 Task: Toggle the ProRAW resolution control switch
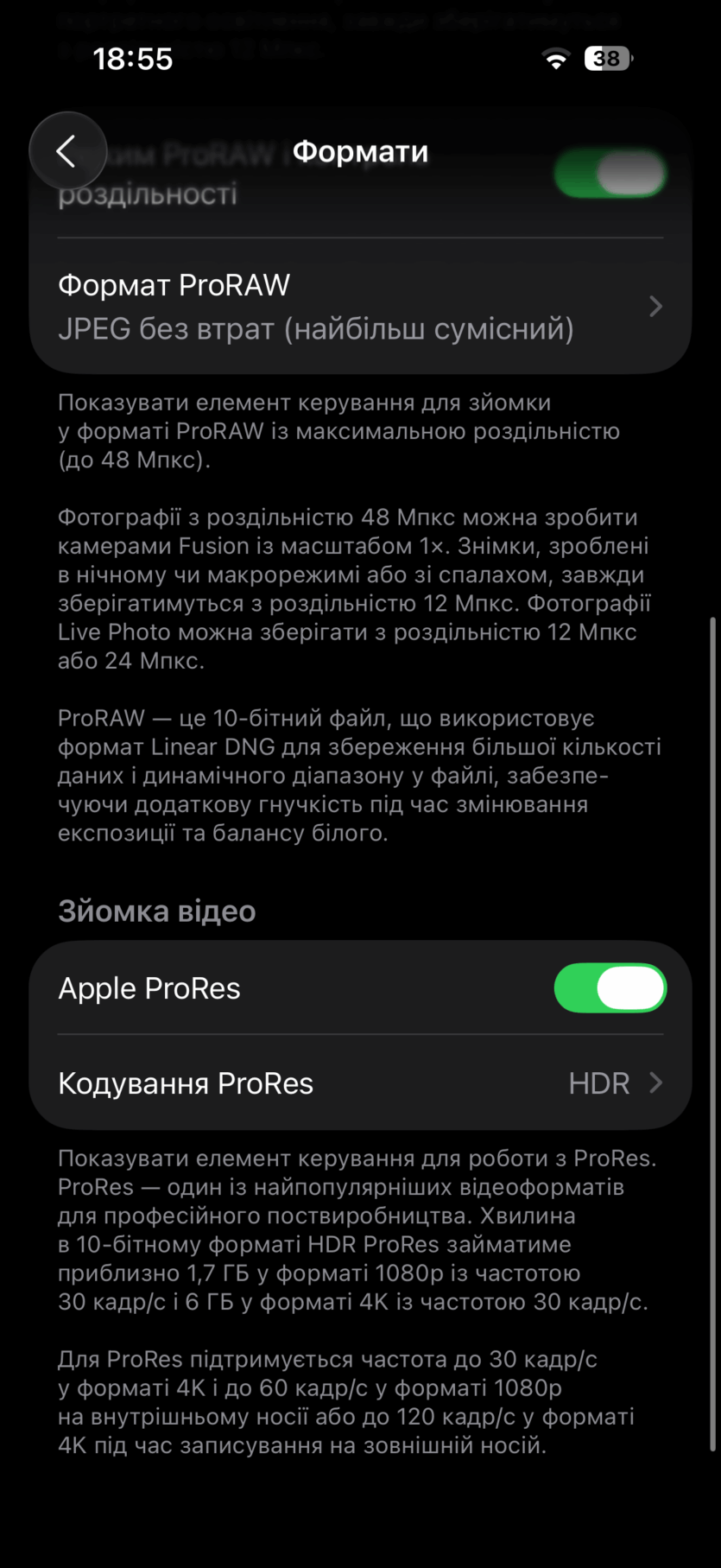coord(610,173)
